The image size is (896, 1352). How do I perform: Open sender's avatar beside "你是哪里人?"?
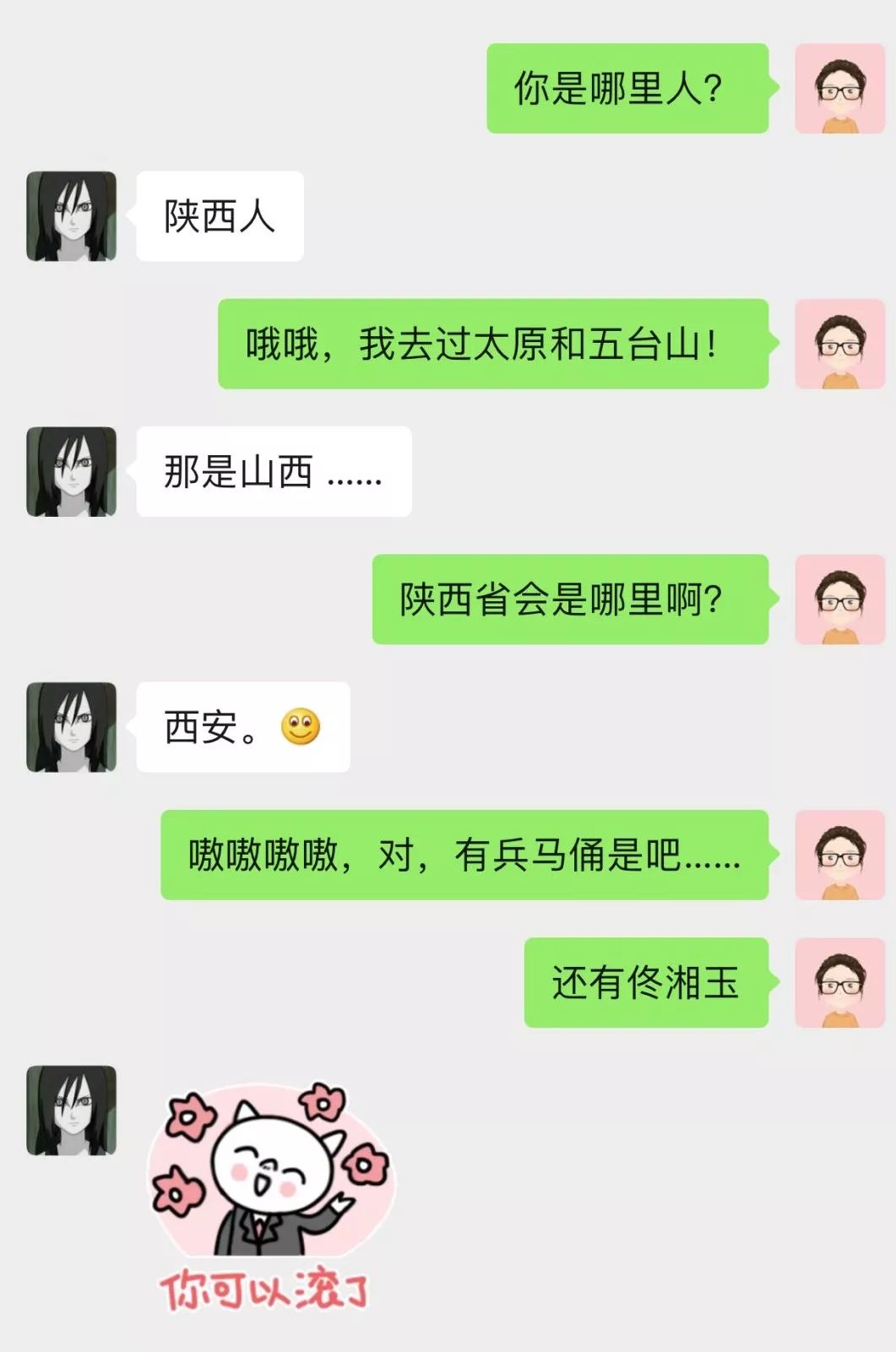coord(839,89)
